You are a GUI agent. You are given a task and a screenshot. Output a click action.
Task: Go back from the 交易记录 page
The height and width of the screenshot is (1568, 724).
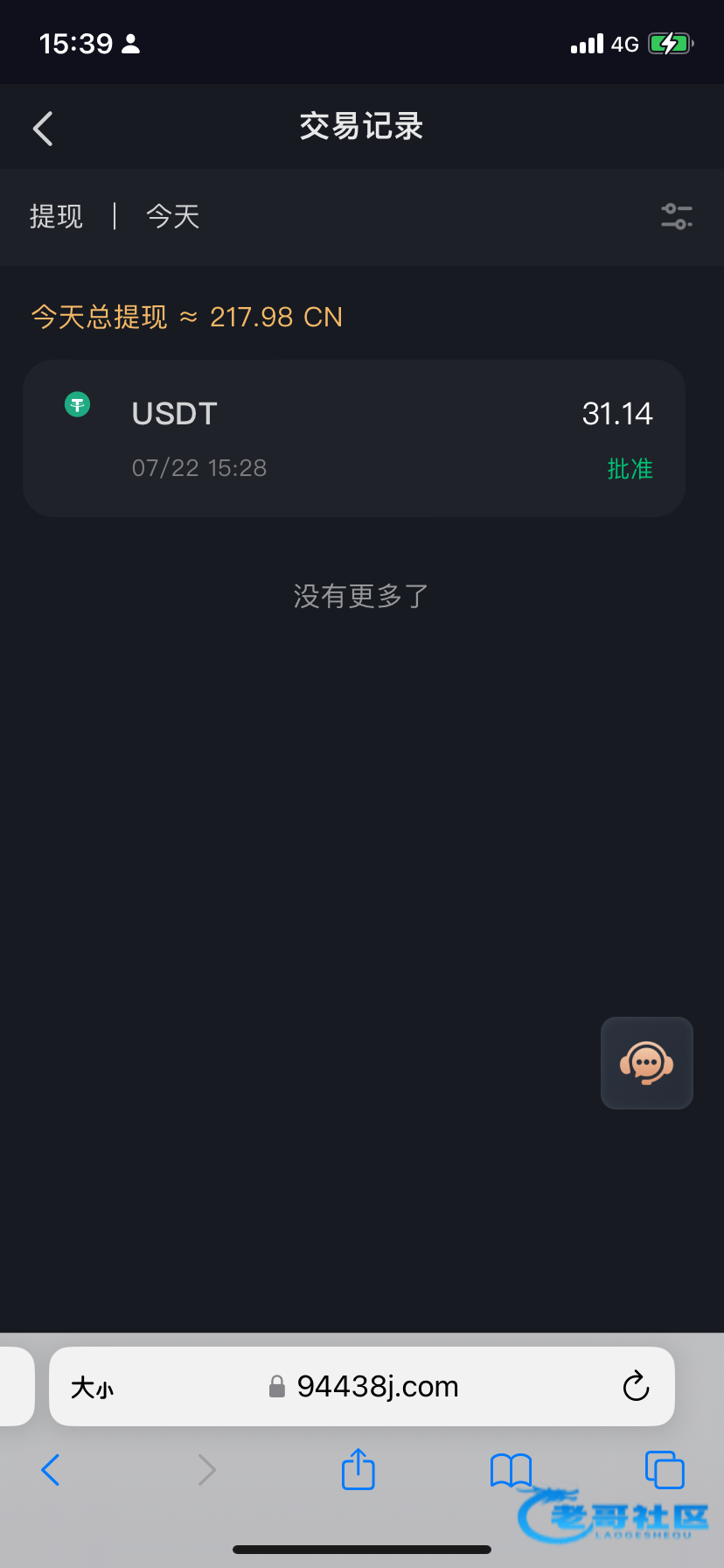(44, 129)
